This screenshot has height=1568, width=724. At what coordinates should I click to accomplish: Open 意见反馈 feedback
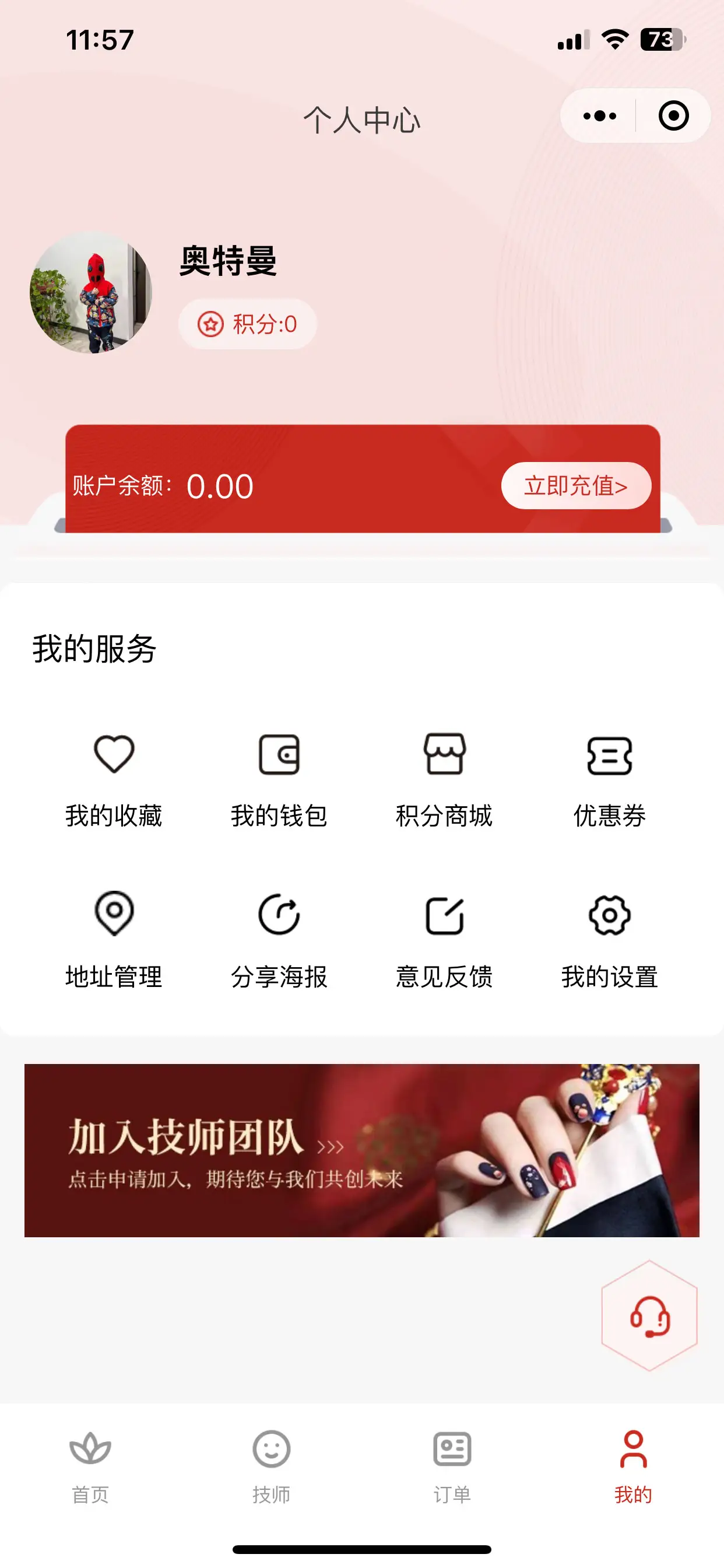coord(445,940)
